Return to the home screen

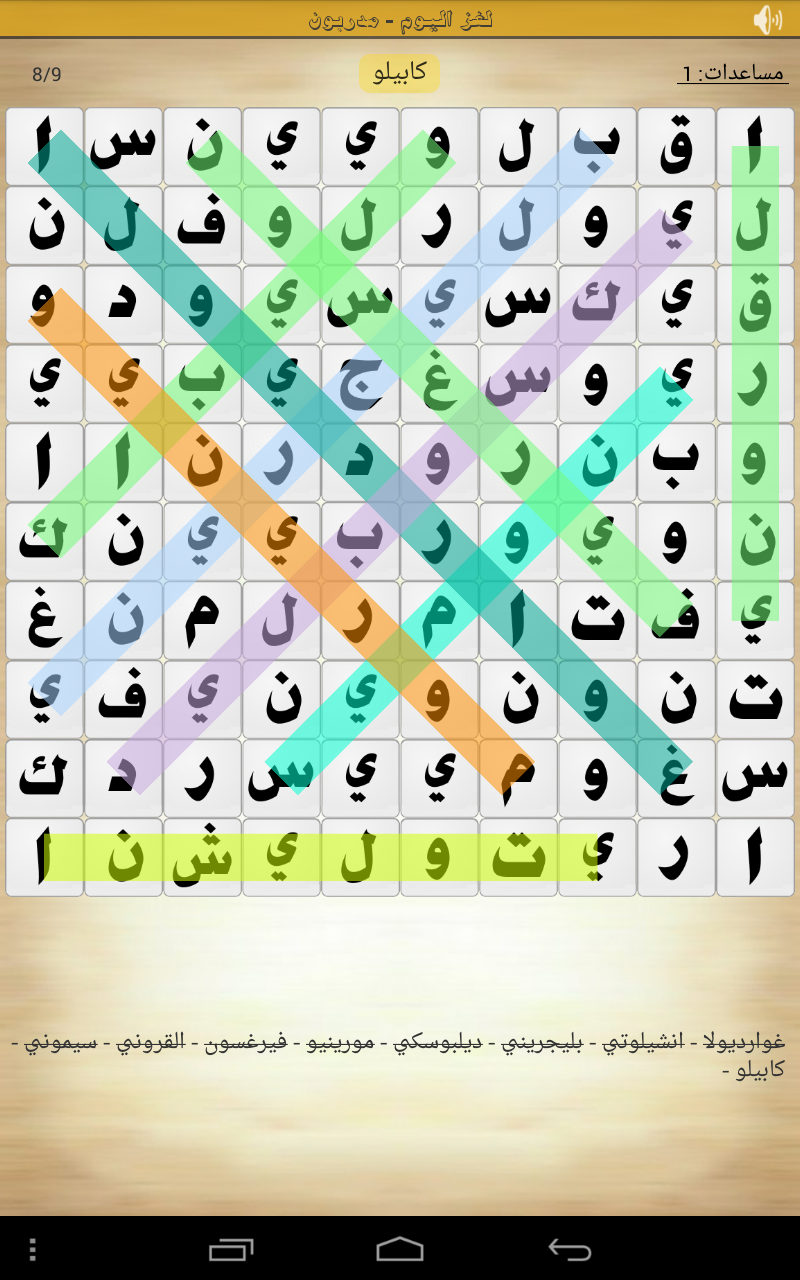400,1249
